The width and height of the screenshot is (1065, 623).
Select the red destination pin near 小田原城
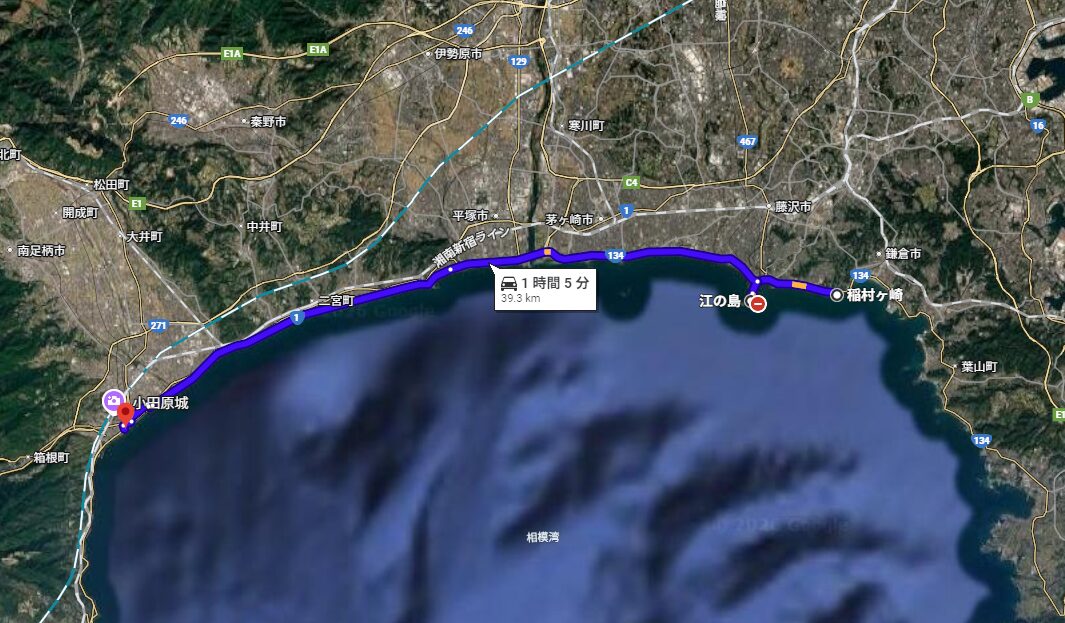point(126,414)
